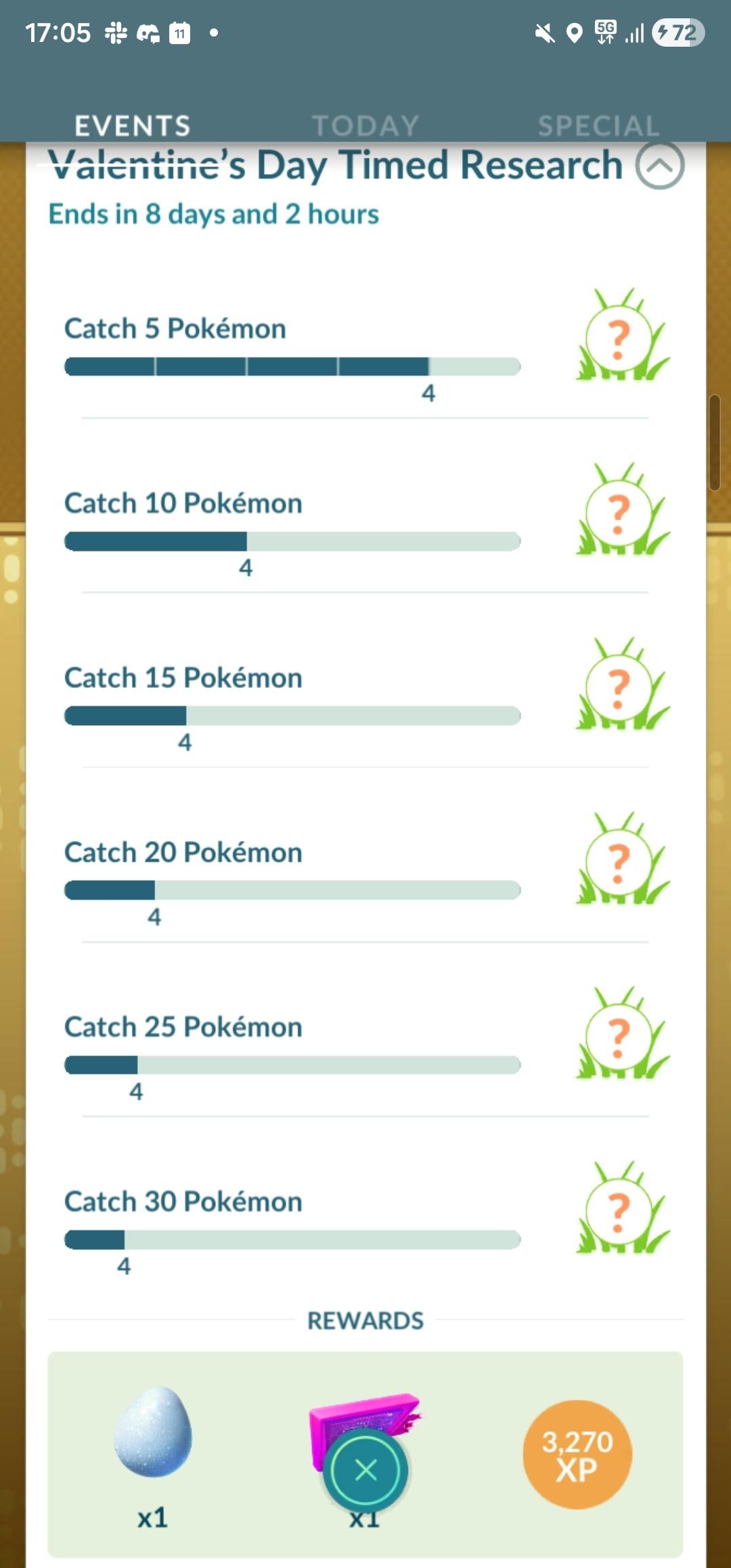This screenshot has width=731, height=1568.
Task: View the Catch 15 Pokémon mystery reward
Action: [x=621, y=686]
